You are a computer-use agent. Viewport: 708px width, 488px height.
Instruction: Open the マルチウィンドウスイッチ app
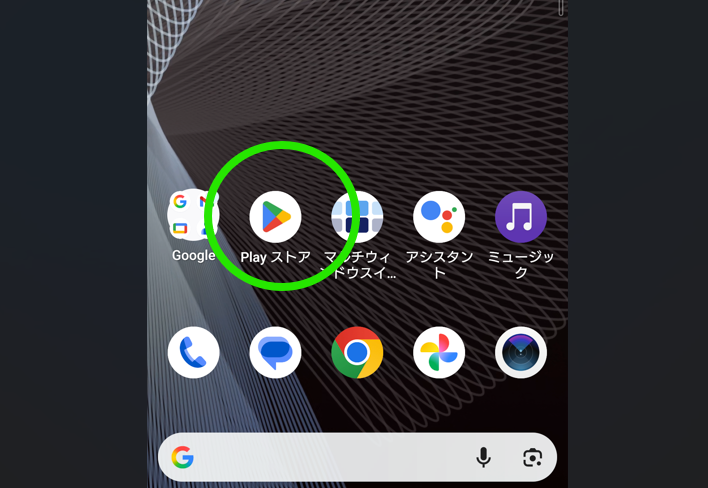(357, 217)
